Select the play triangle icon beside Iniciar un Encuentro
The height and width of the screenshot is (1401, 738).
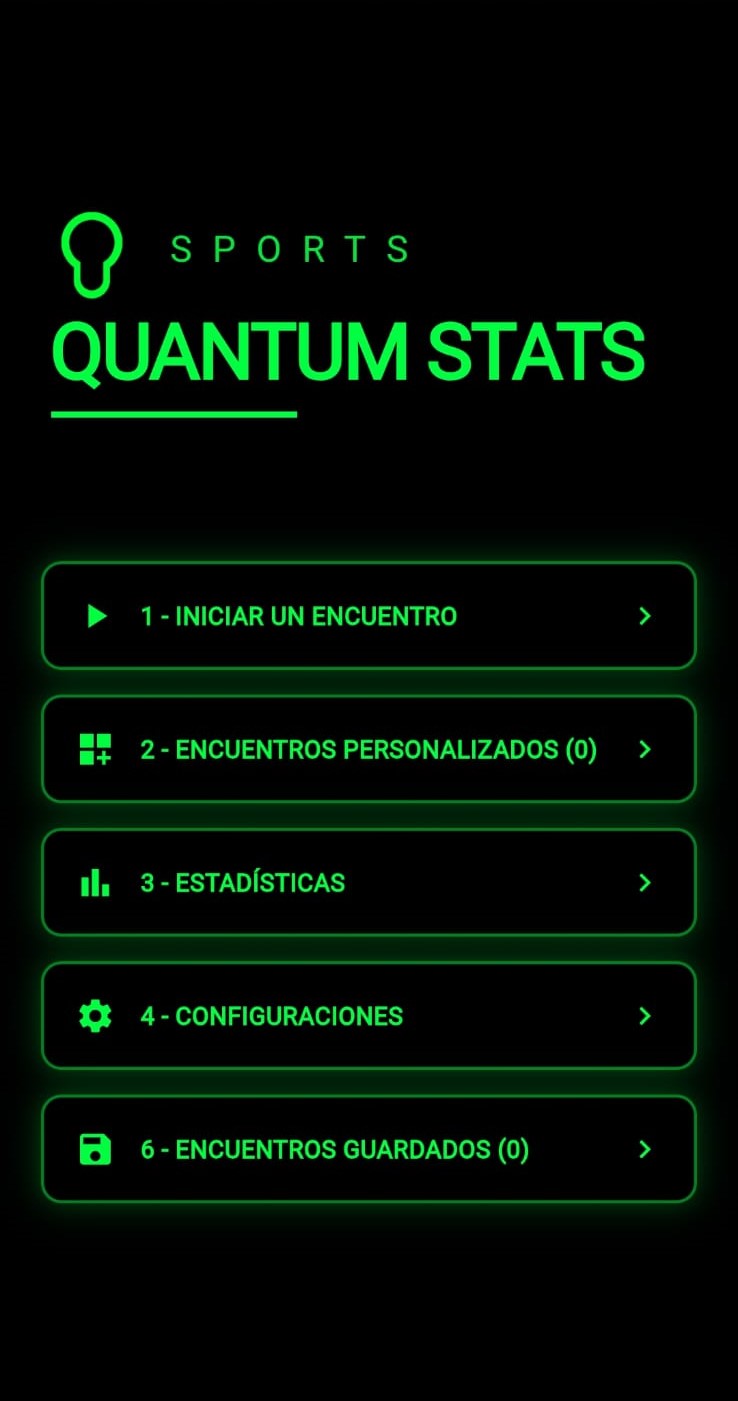[95, 616]
